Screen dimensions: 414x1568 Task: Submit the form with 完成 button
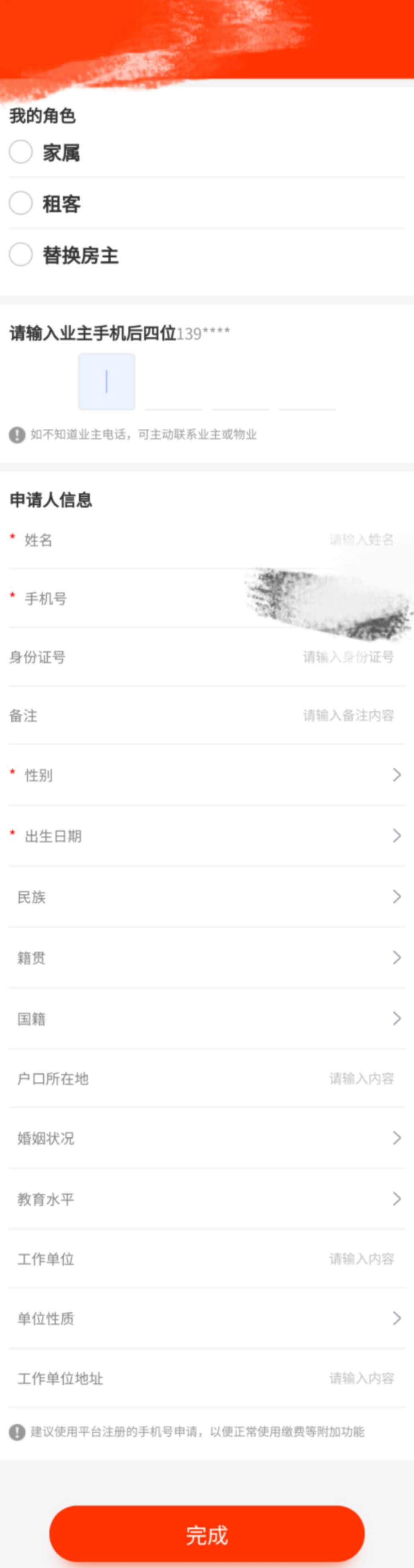[207, 1535]
